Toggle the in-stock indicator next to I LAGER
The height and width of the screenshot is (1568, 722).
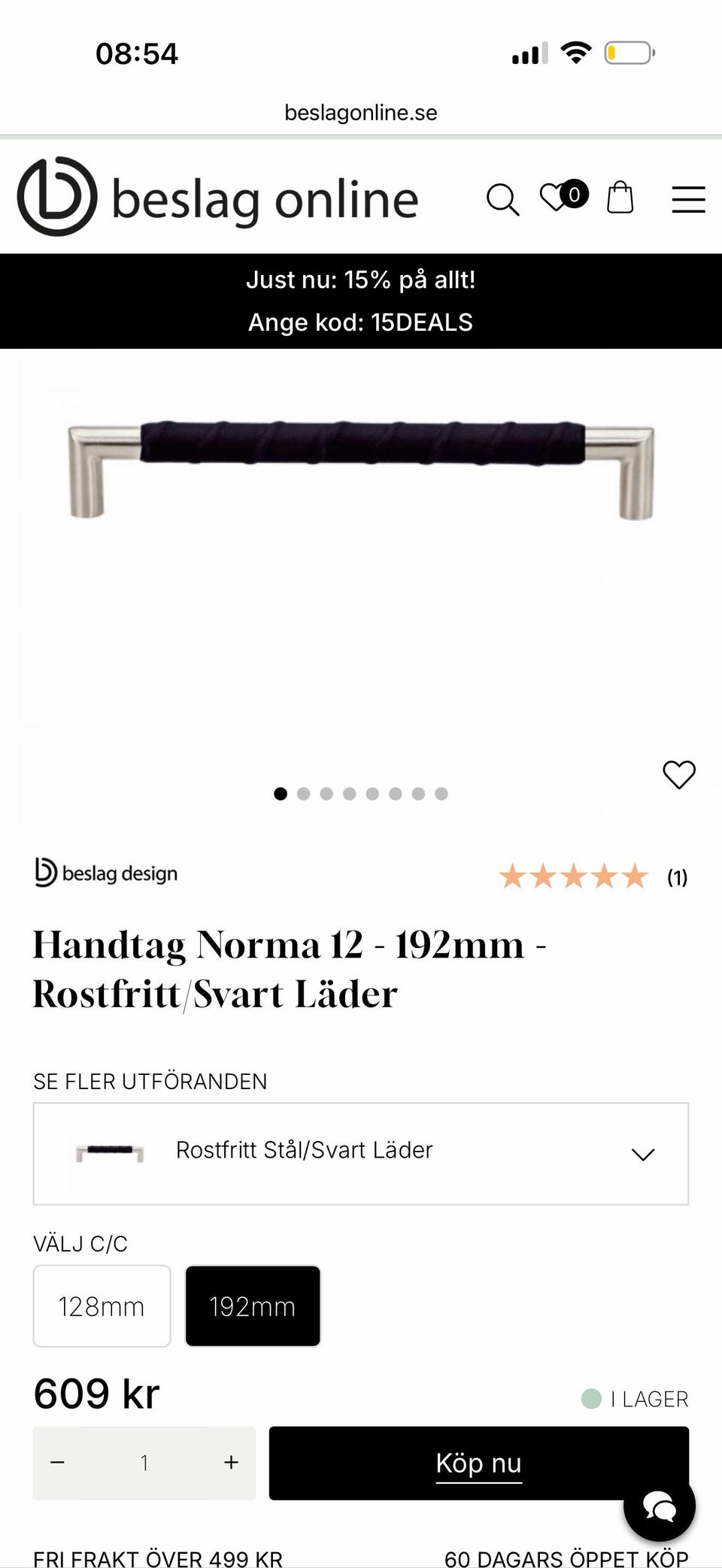592,1398
